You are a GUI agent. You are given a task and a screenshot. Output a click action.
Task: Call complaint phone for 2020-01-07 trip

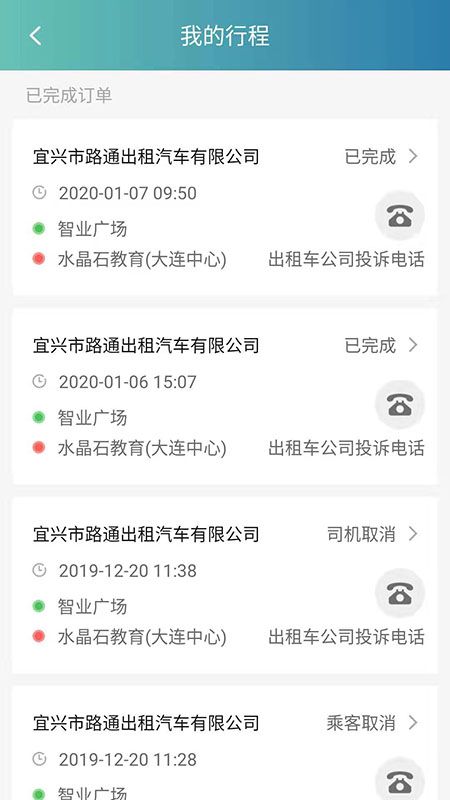[x=400, y=216]
